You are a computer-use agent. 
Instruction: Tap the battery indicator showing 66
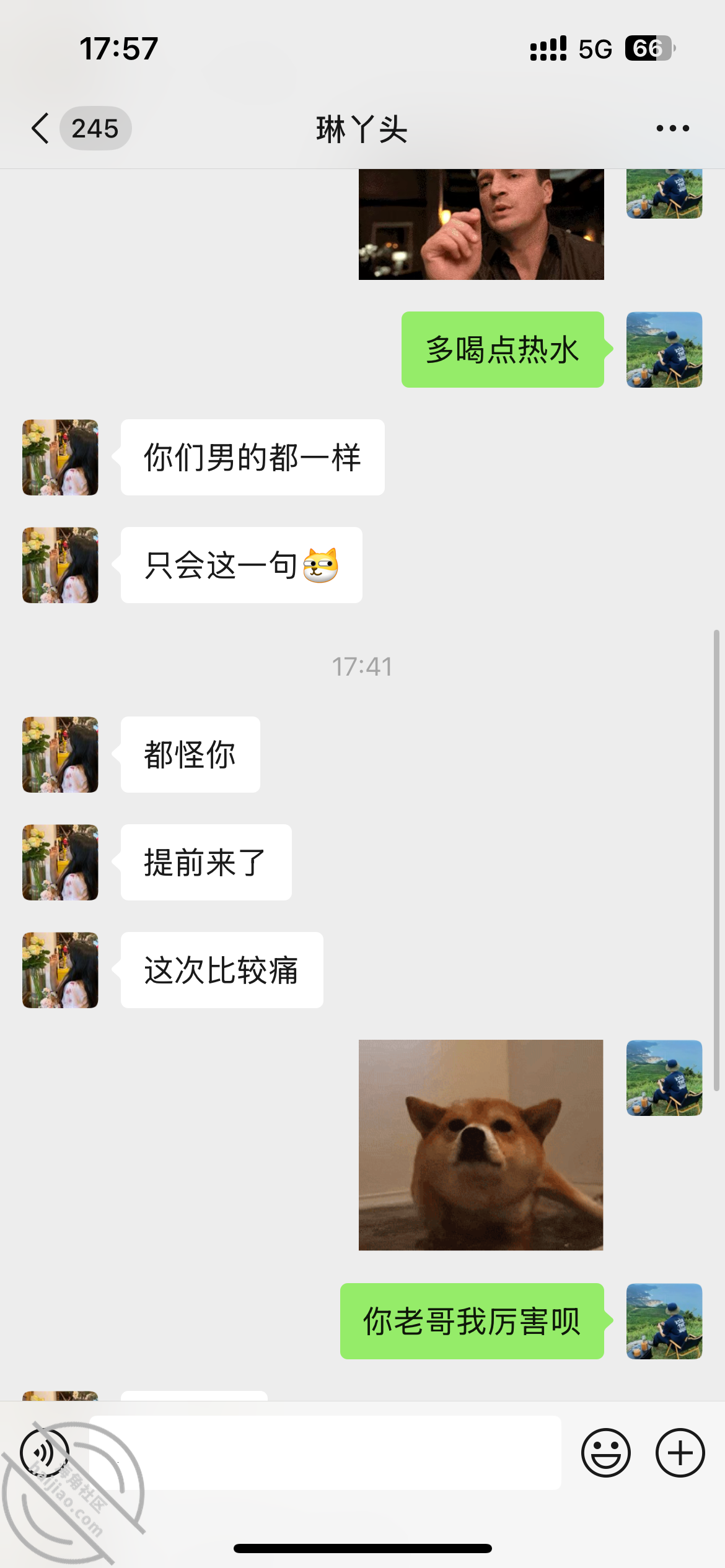point(648,48)
